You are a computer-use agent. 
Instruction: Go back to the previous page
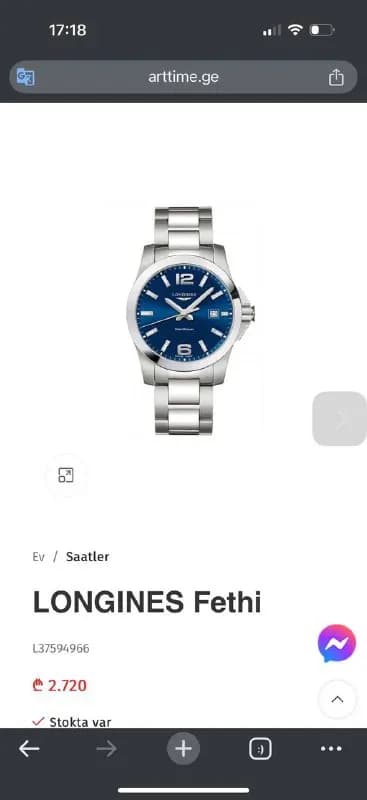29,749
